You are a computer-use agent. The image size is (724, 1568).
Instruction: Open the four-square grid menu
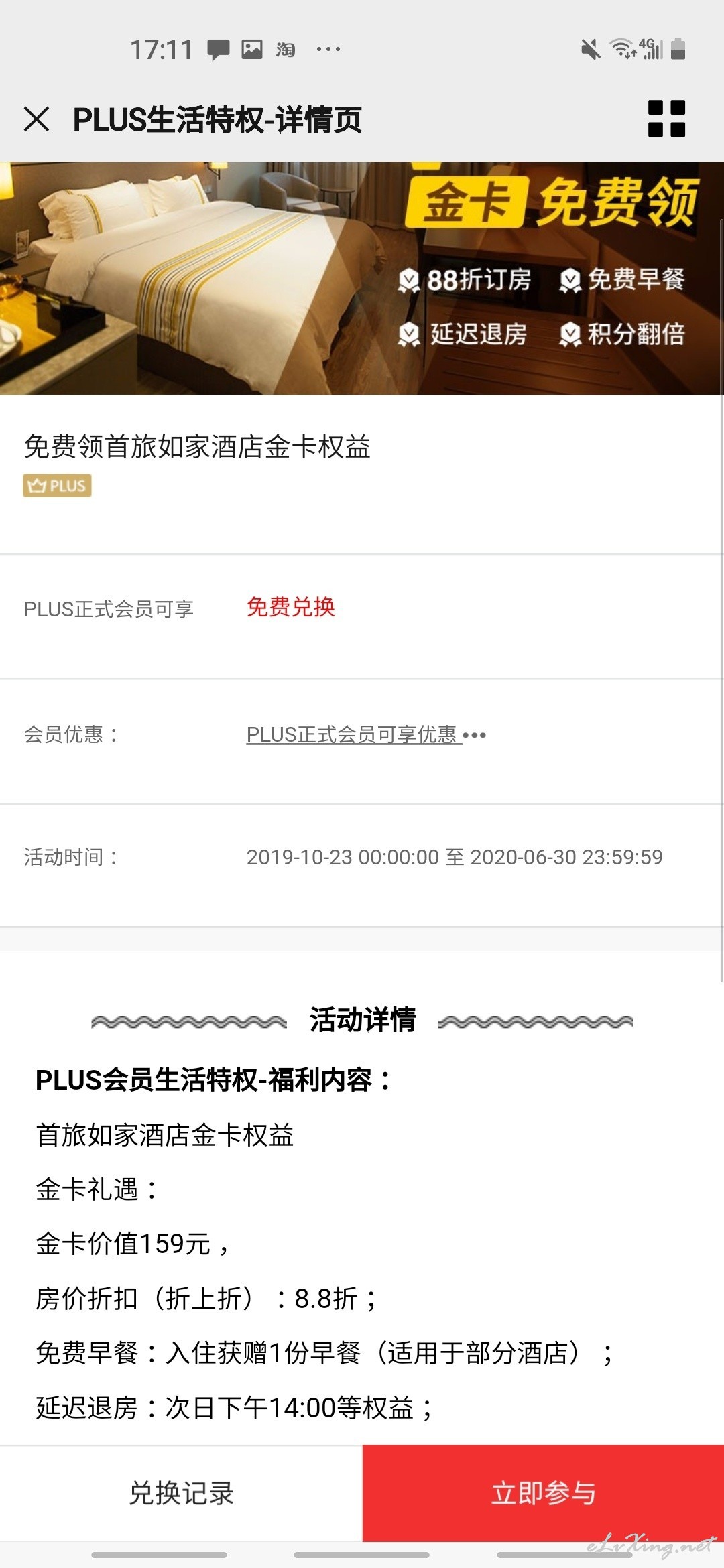[x=666, y=119]
